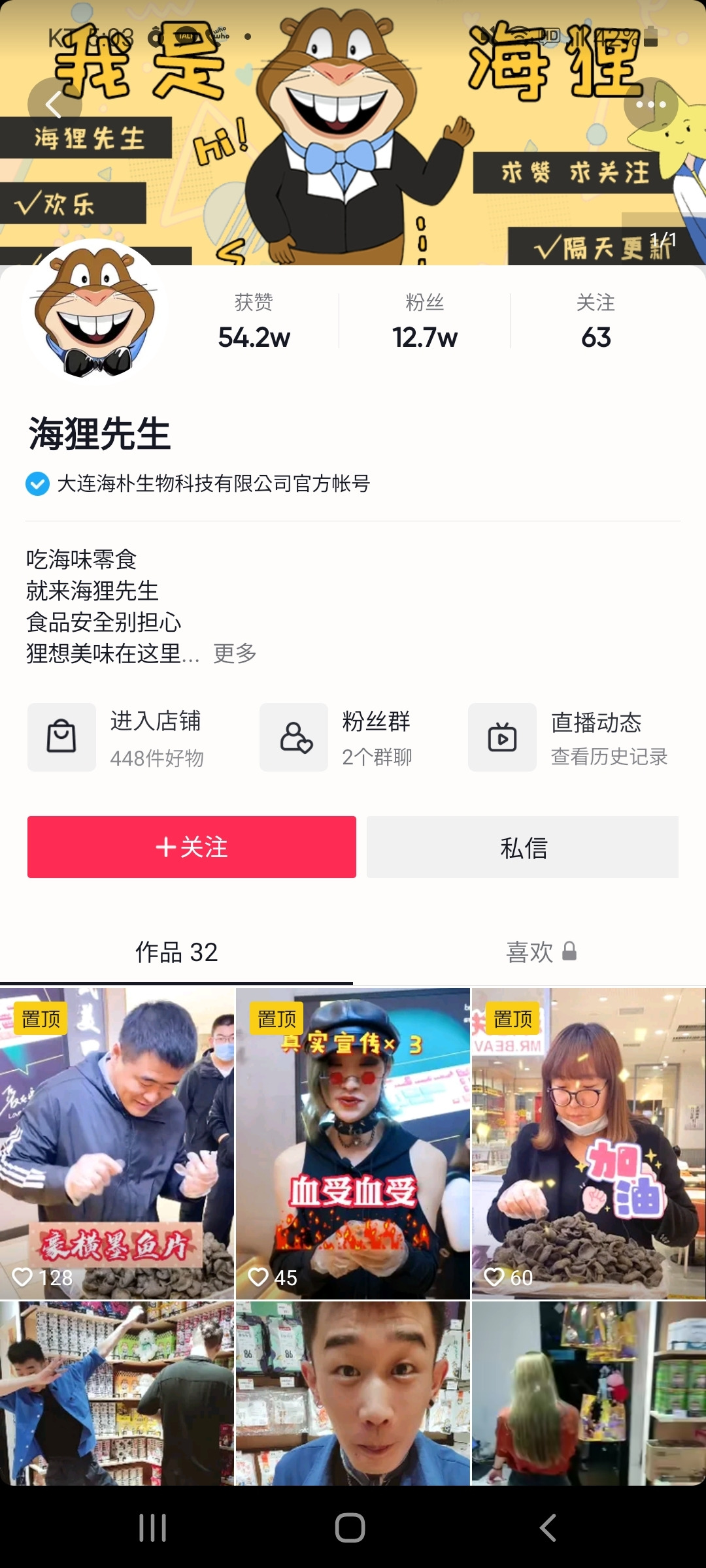
Task: Open the three-dot more options menu
Action: 650,105
